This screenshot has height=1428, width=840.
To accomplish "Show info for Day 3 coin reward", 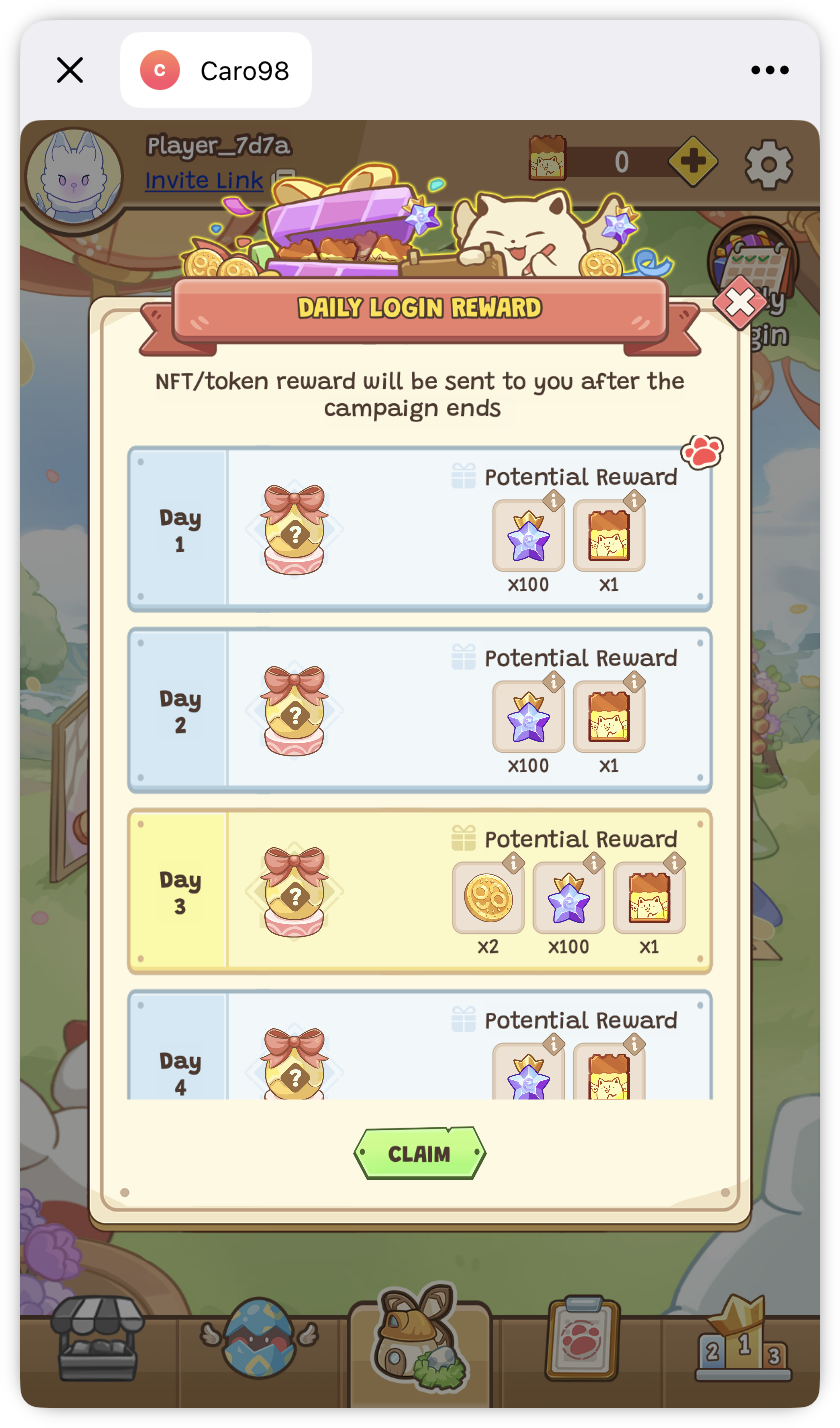I will tap(513, 862).
